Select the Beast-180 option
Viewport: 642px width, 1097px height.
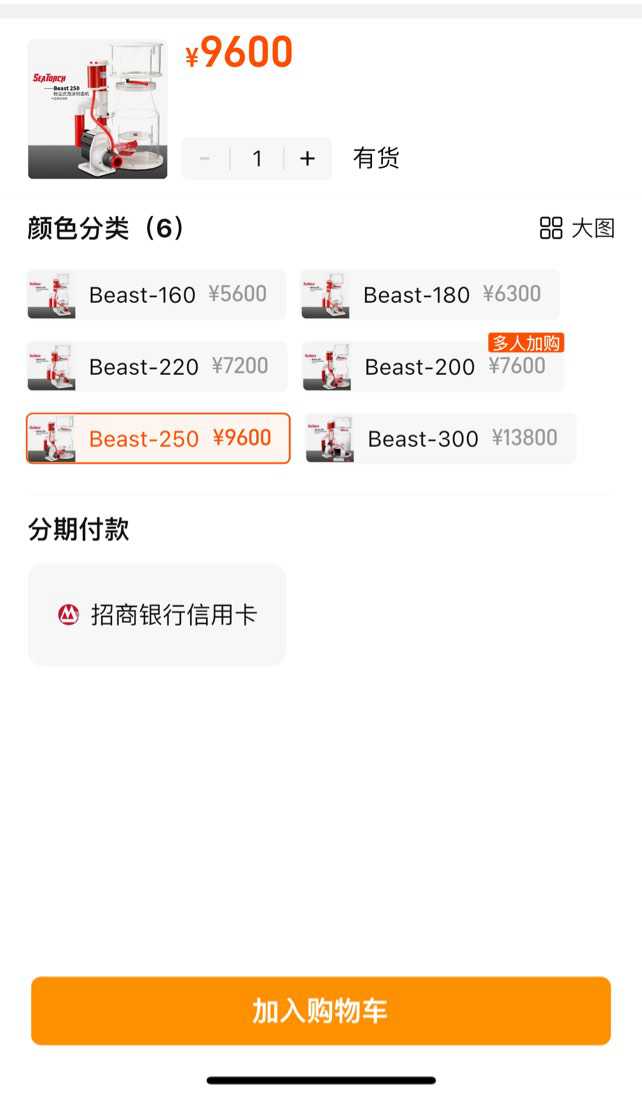click(x=430, y=294)
